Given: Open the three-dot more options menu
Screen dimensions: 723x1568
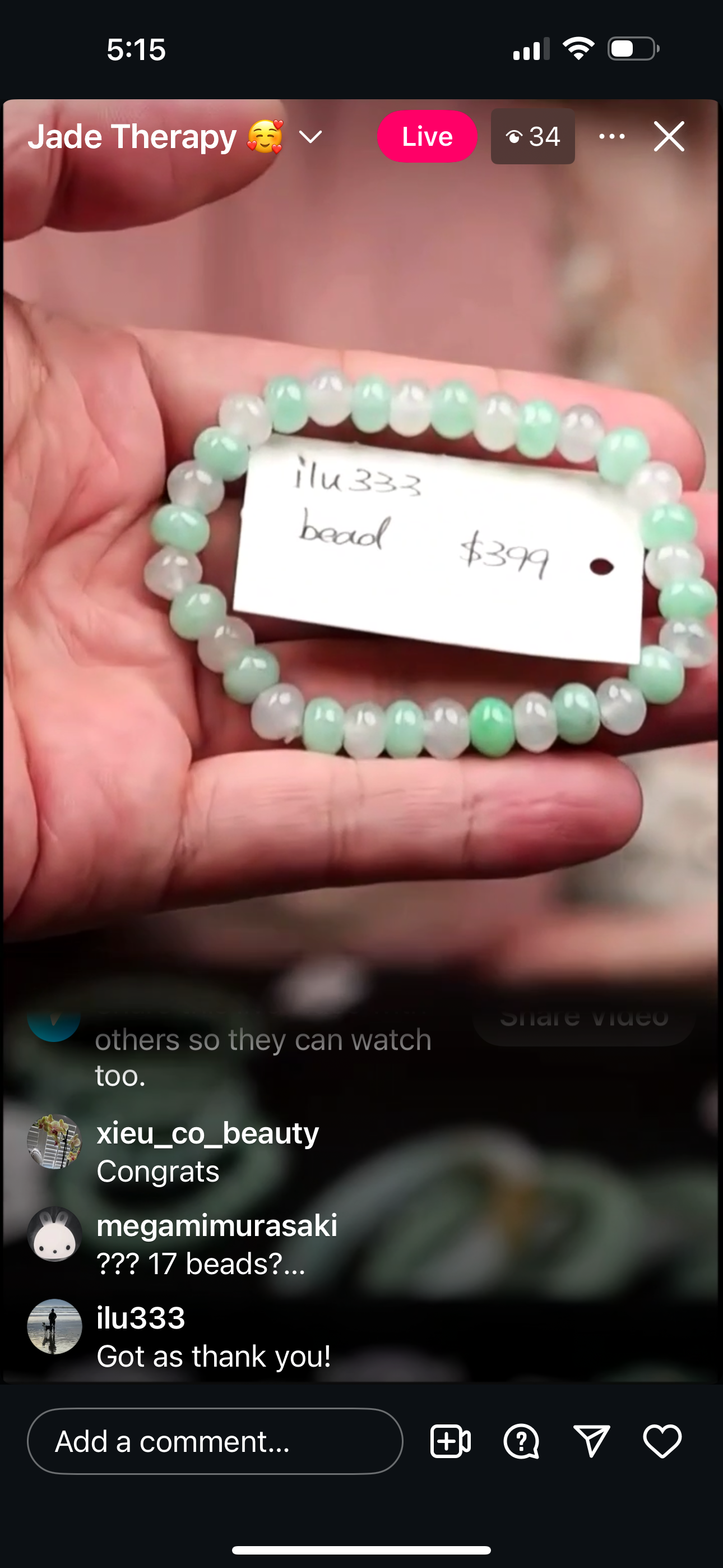Looking at the screenshot, I should 611,136.
